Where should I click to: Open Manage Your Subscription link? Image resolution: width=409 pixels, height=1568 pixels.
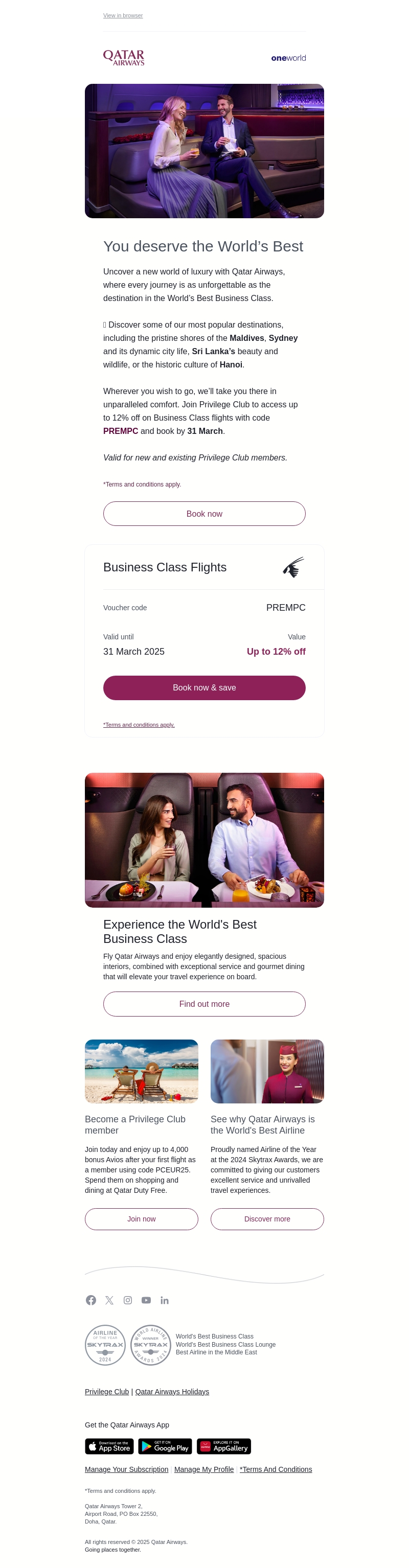[127, 1469]
